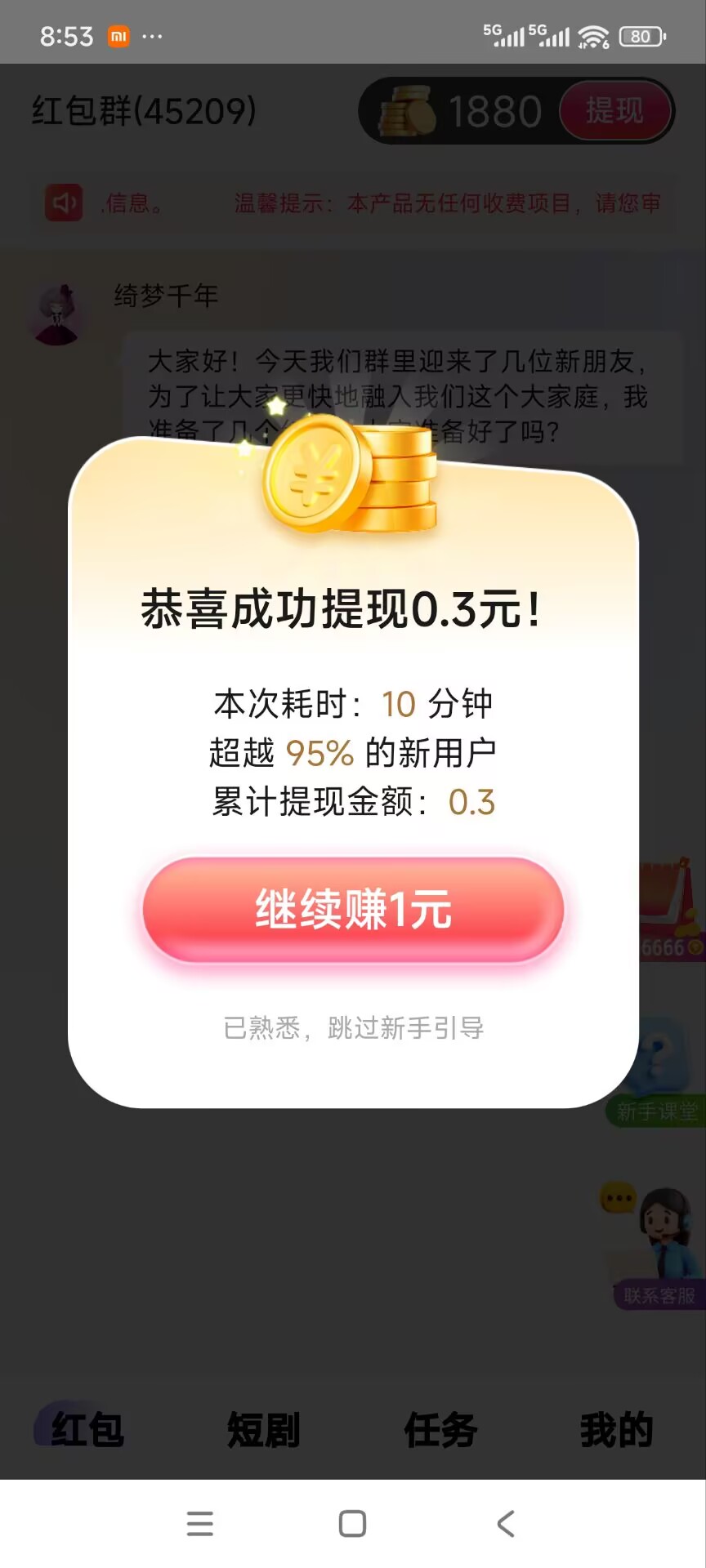Tap the 继续赚1元 button
Screen dimensions: 706x1568
click(x=353, y=909)
